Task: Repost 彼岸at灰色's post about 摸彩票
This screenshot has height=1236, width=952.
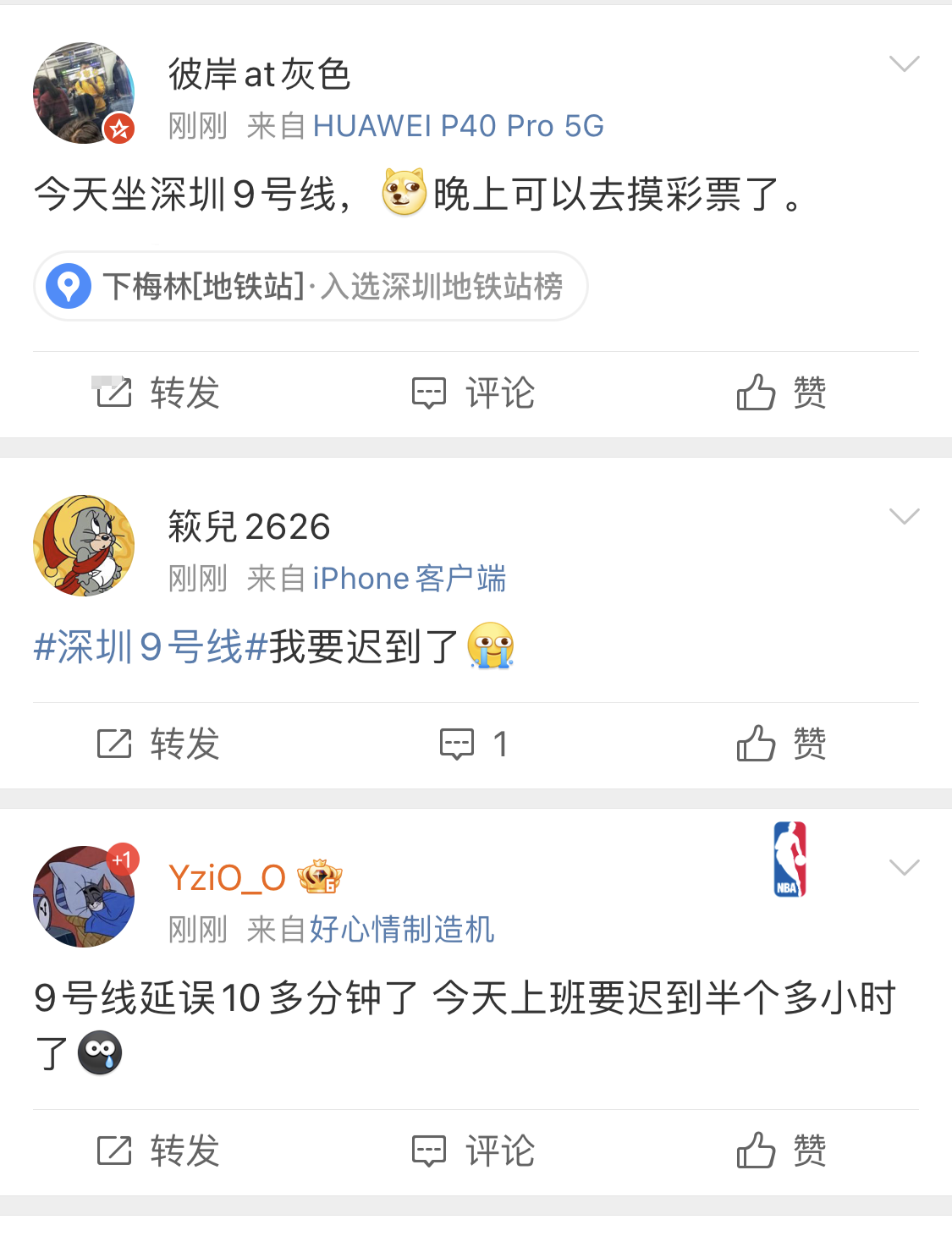Action: (x=157, y=393)
